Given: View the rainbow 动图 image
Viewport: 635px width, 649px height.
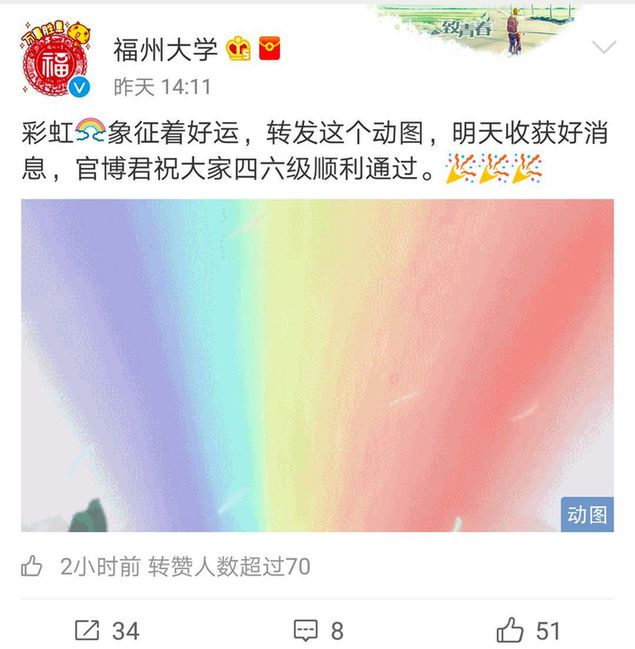Looking at the screenshot, I should pos(317,365).
